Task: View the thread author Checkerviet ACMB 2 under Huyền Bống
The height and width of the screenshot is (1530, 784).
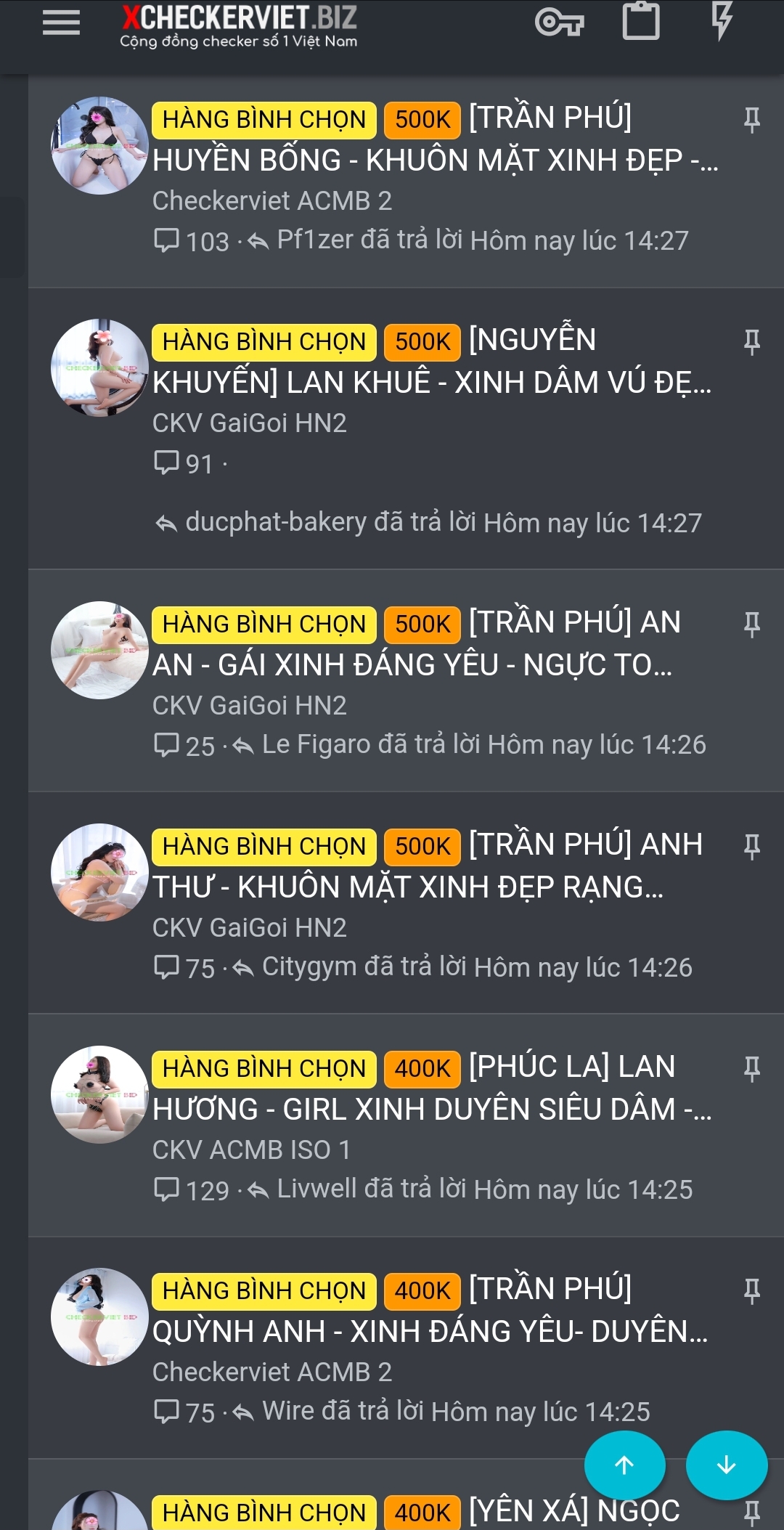Action: click(x=272, y=201)
